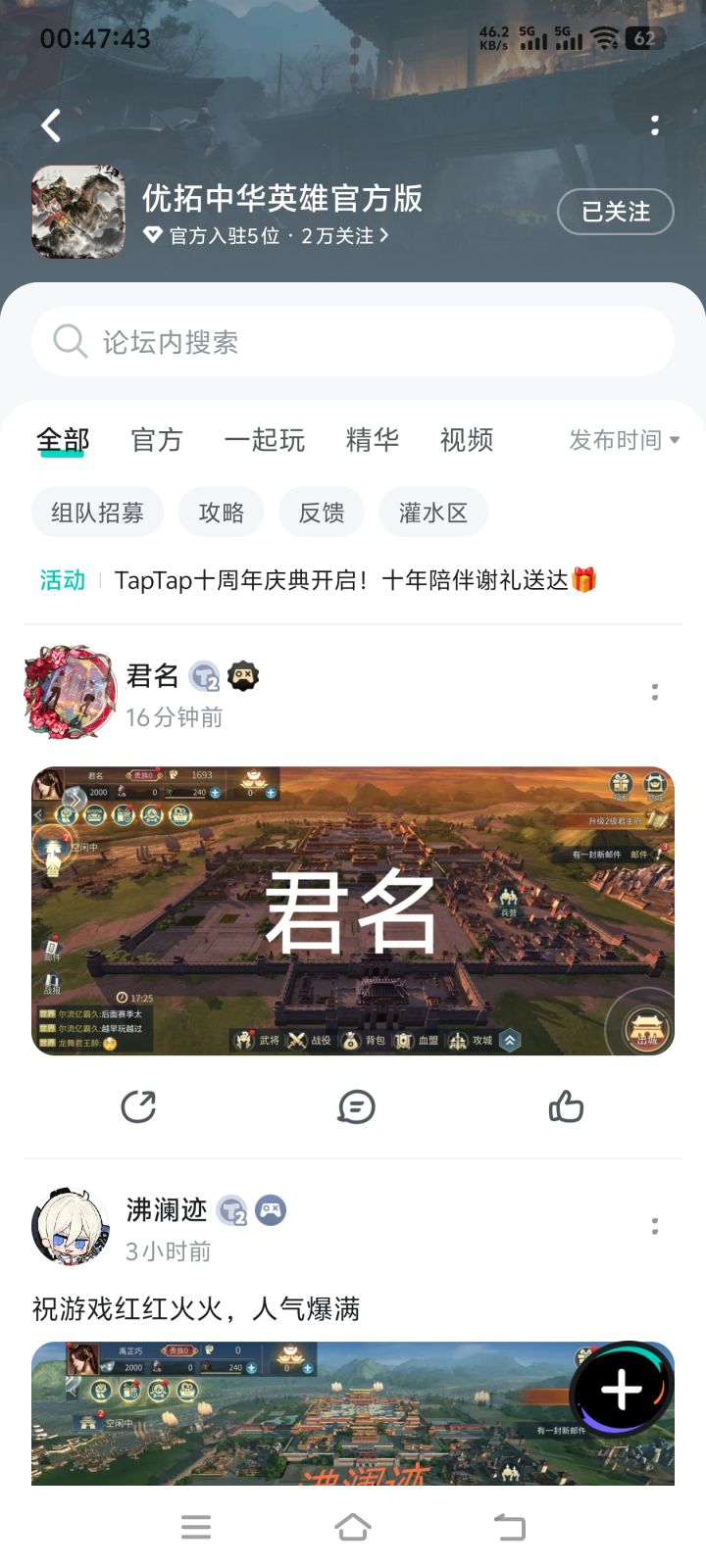Screen dimensions: 706x1568
Task: Tap the gamepad badge beside 沸澜迹
Action: click(x=272, y=1210)
